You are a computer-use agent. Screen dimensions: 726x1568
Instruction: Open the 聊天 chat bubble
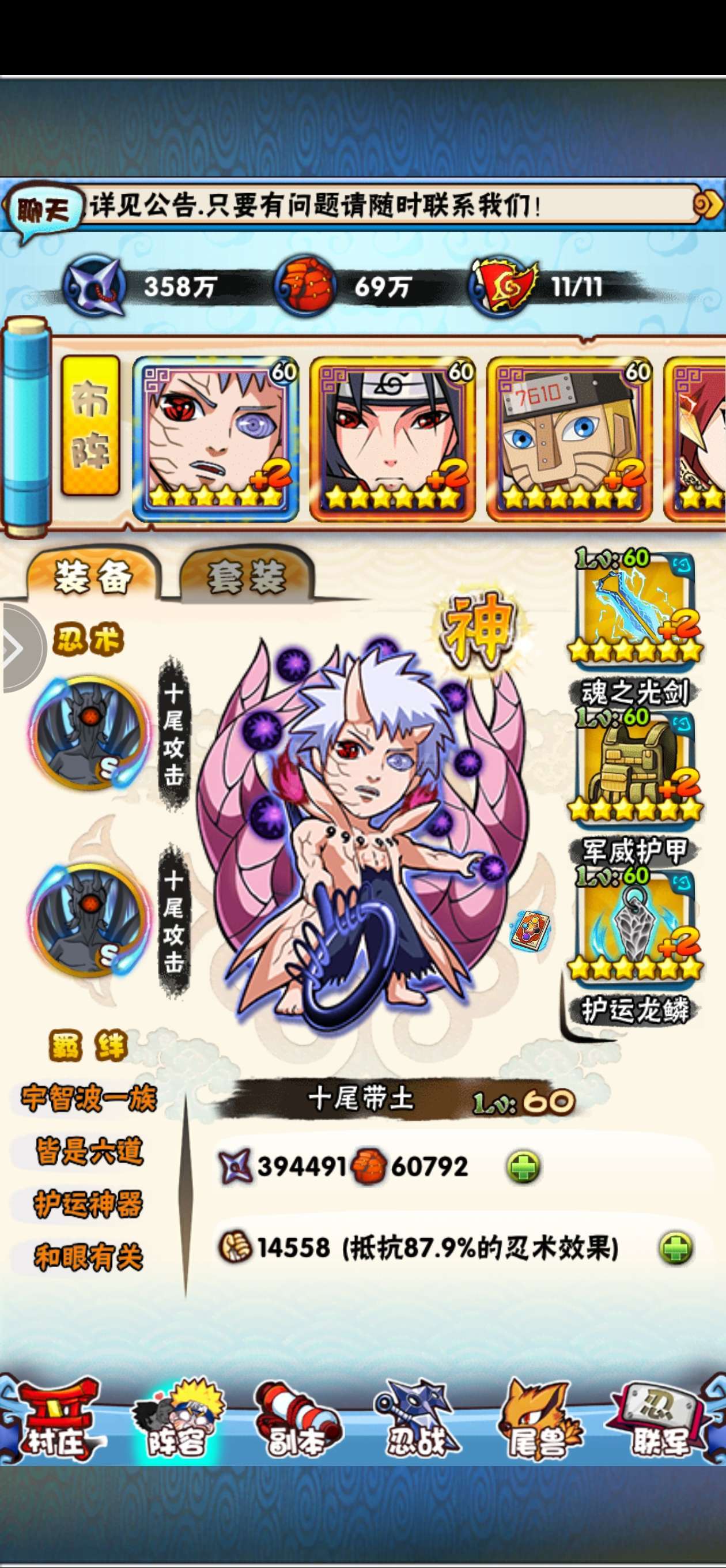click(x=43, y=212)
